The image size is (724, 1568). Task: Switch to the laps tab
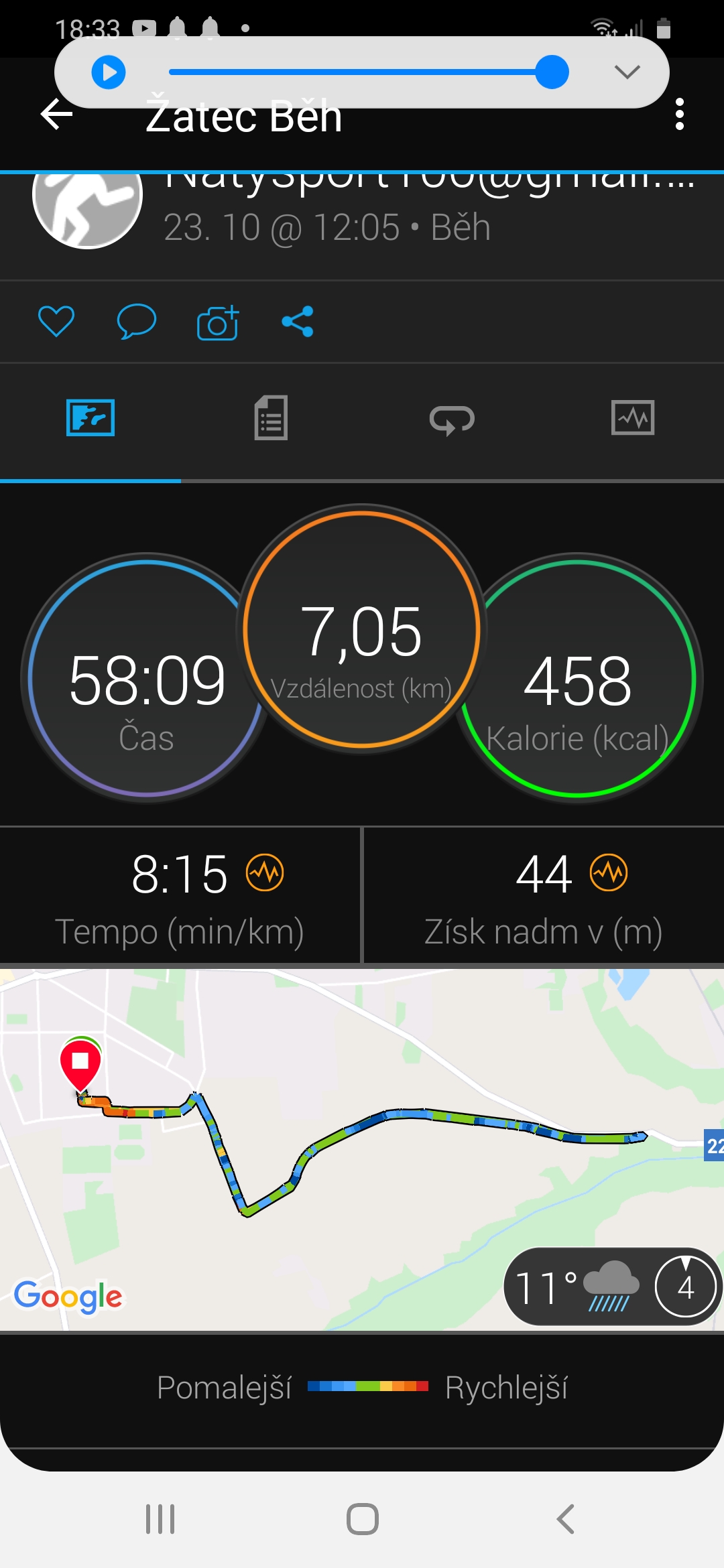pos(452,420)
